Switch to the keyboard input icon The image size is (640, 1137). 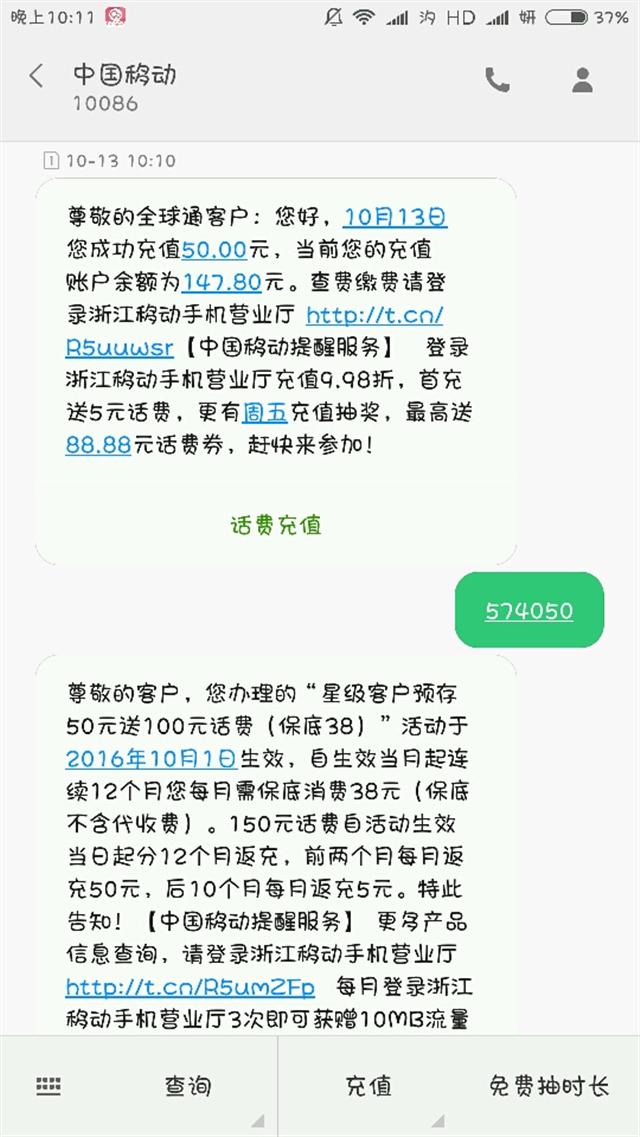click(x=49, y=1086)
